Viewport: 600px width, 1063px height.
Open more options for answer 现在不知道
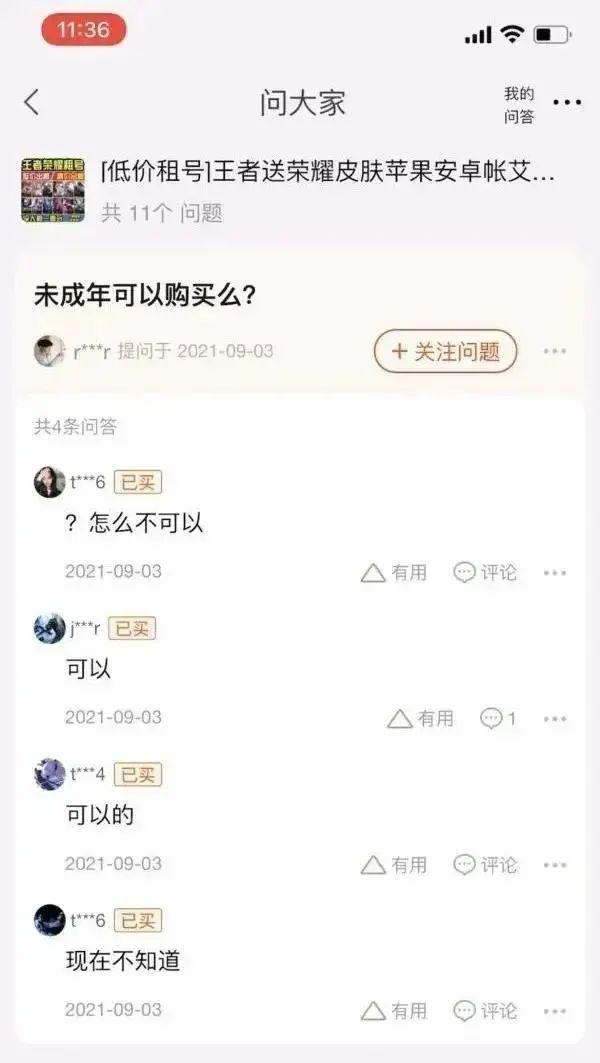coord(555,1011)
